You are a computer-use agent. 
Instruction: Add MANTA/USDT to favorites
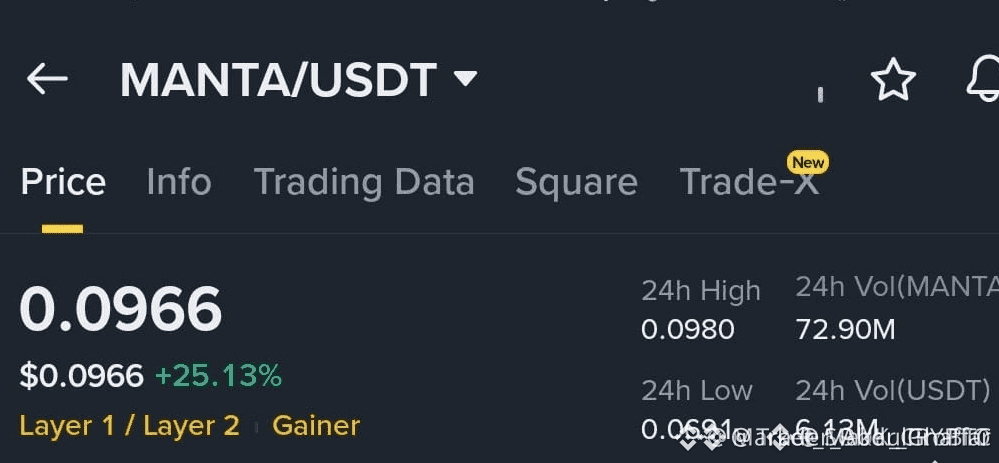[892, 80]
